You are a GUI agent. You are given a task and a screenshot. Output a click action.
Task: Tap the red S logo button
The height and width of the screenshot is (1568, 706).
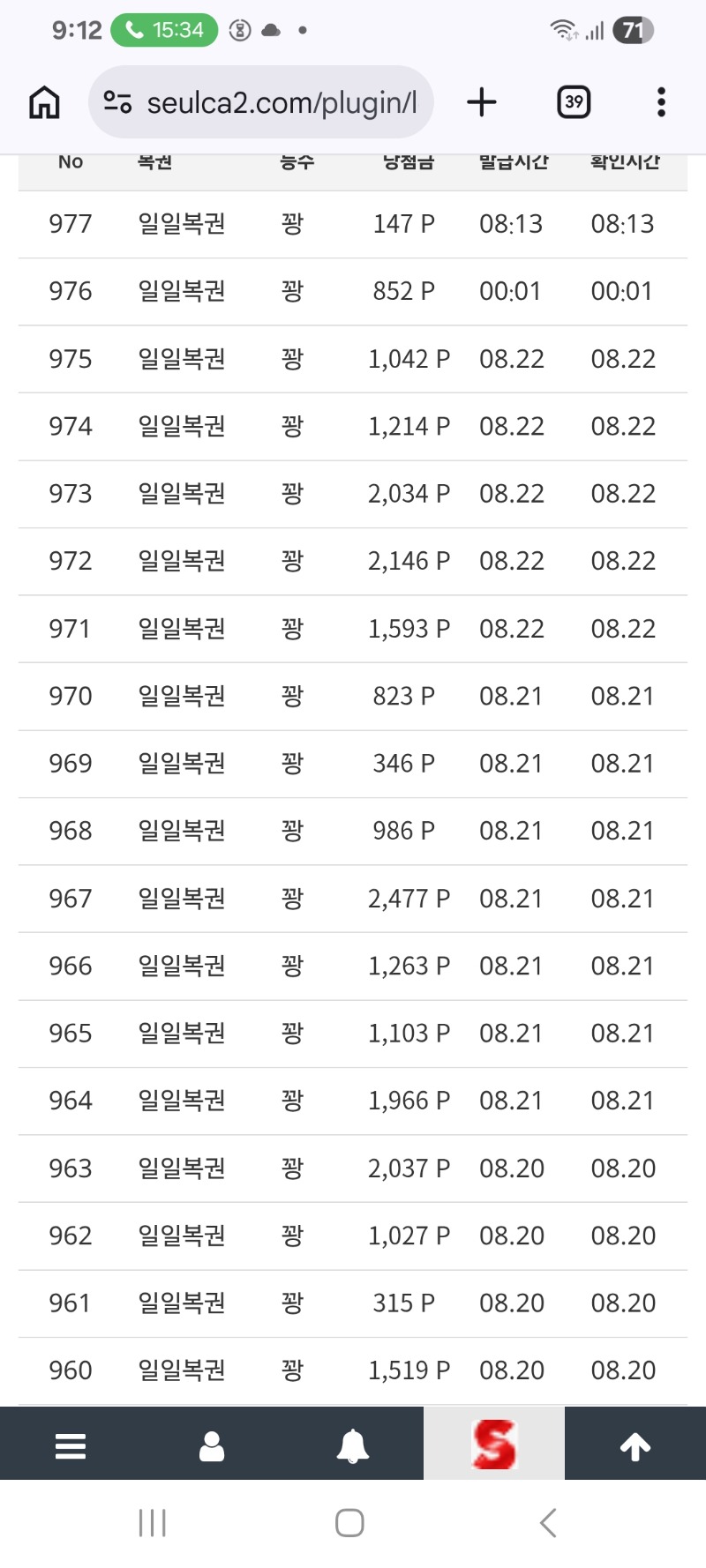[x=494, y=1444]
